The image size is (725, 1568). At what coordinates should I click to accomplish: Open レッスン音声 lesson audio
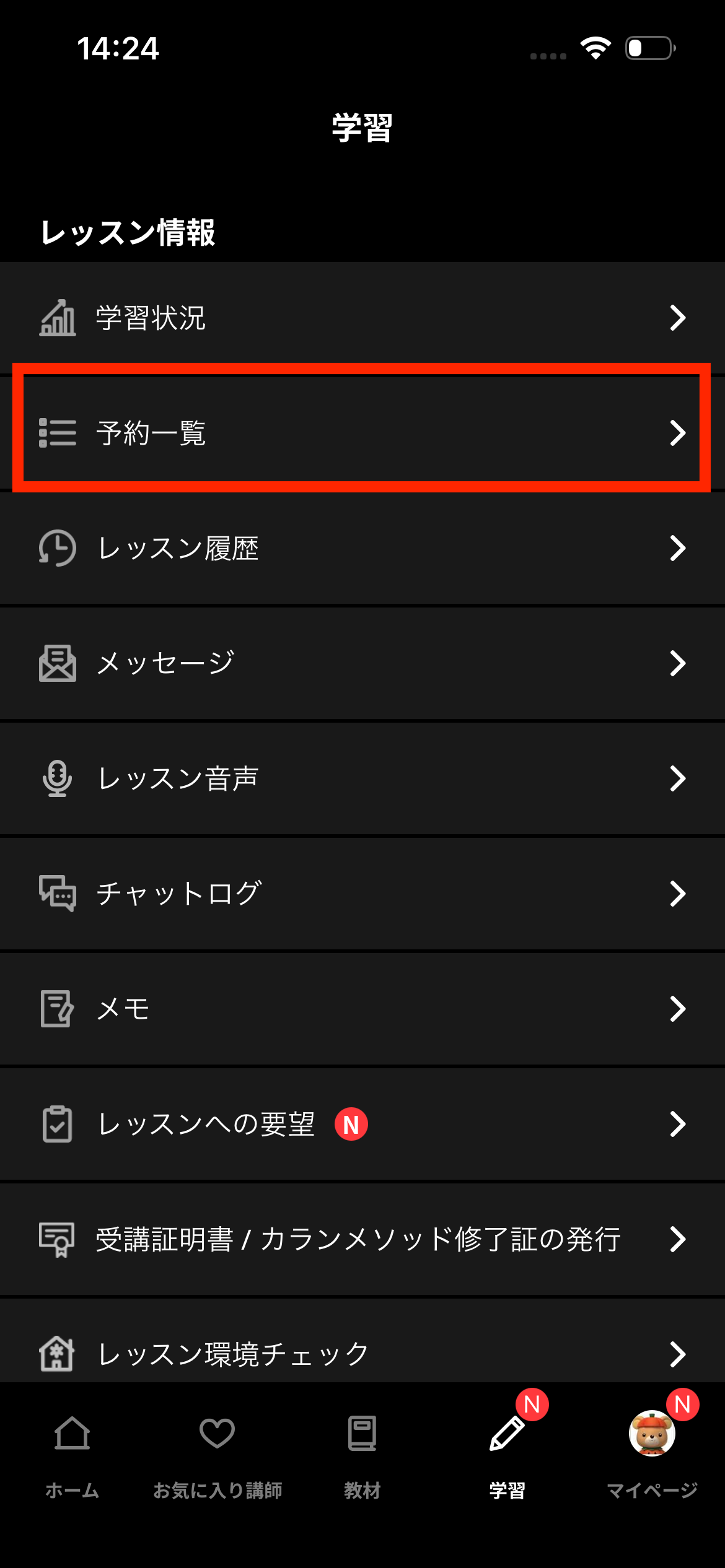(362, 778)
